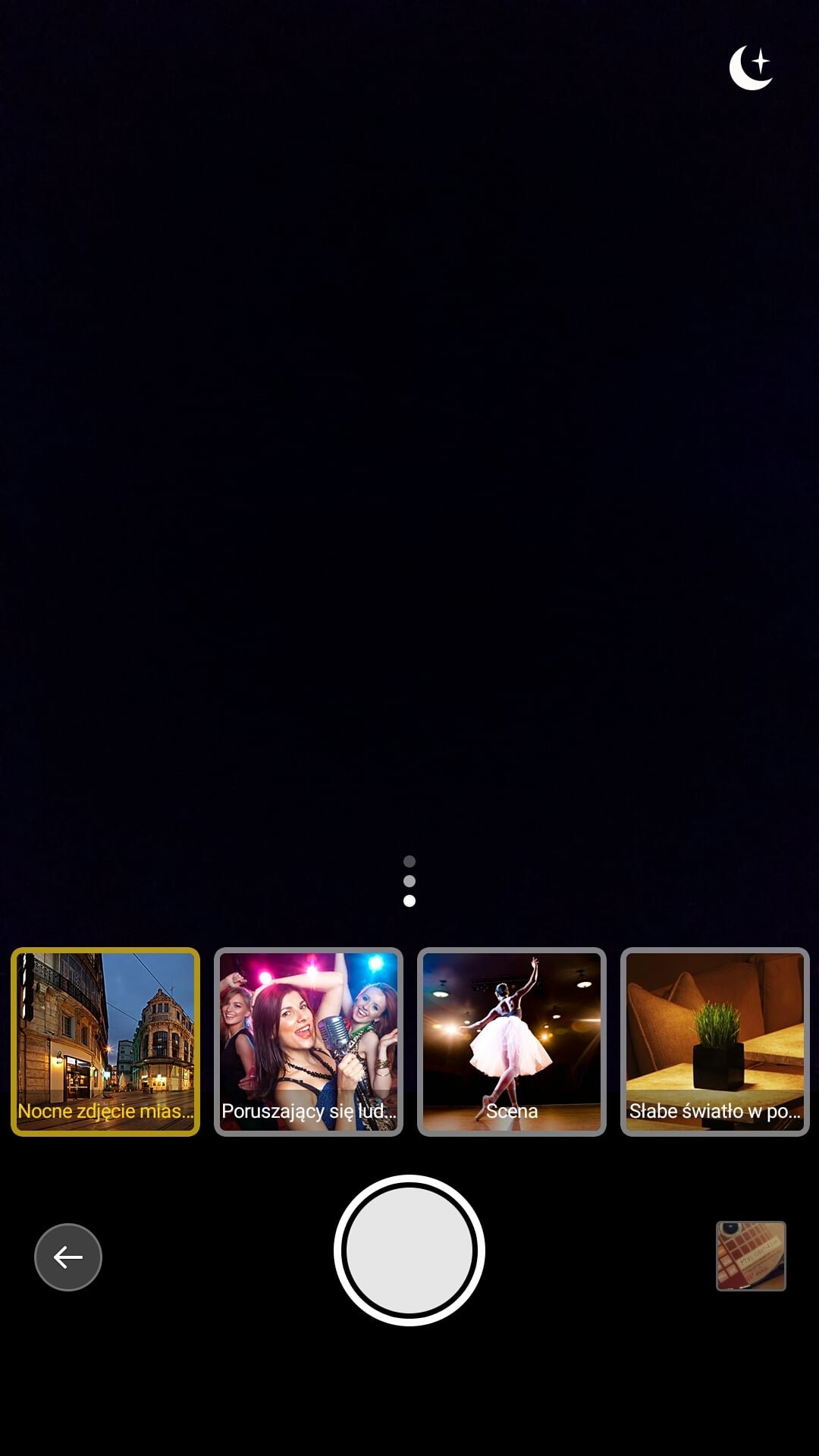Viewport: 819px width, 1456px height.
Task: Take a photo with the shutter button
Action: (x=409, y=1250)
